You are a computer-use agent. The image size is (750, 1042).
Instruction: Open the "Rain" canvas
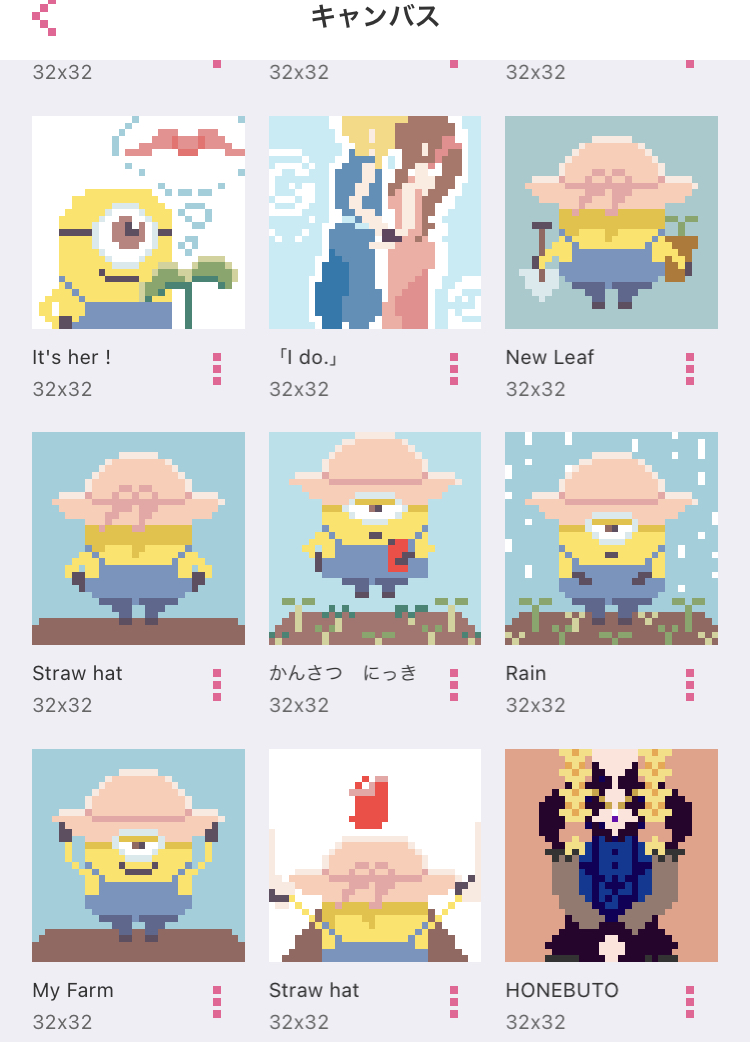point(611,538)
